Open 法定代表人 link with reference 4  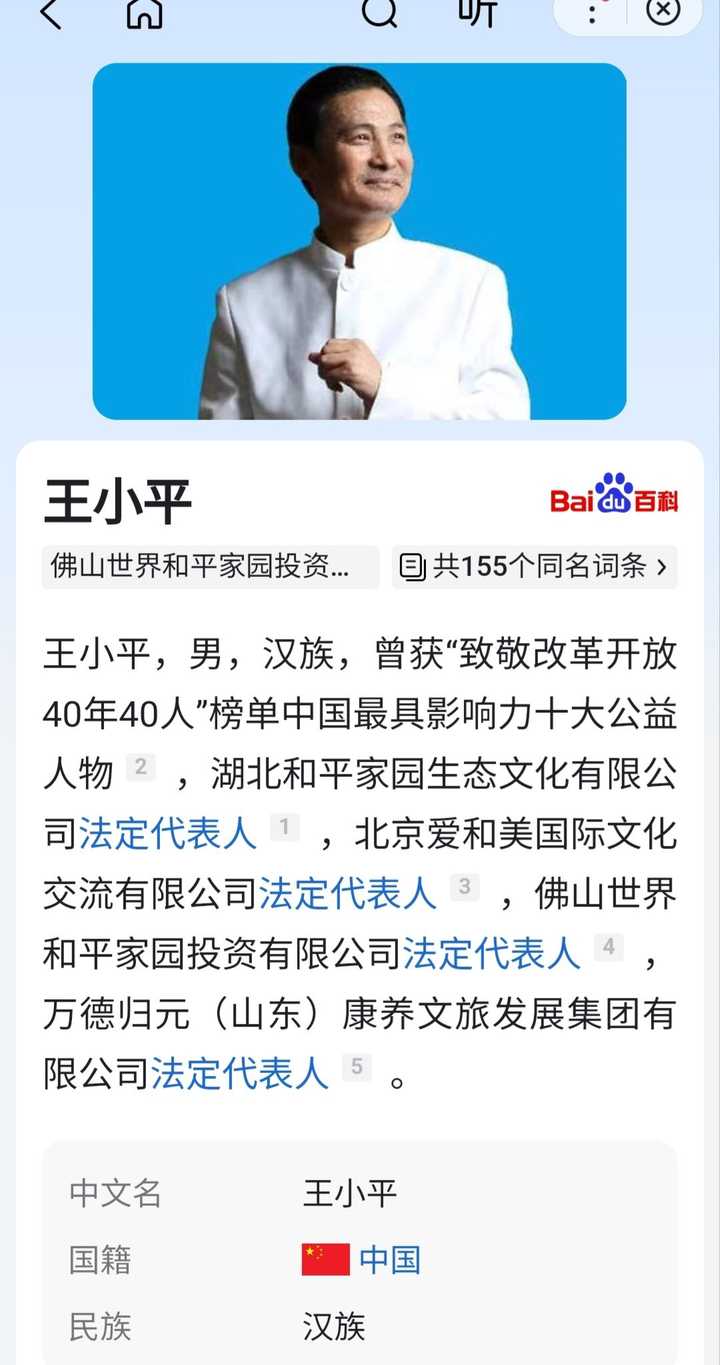[492, 952]
